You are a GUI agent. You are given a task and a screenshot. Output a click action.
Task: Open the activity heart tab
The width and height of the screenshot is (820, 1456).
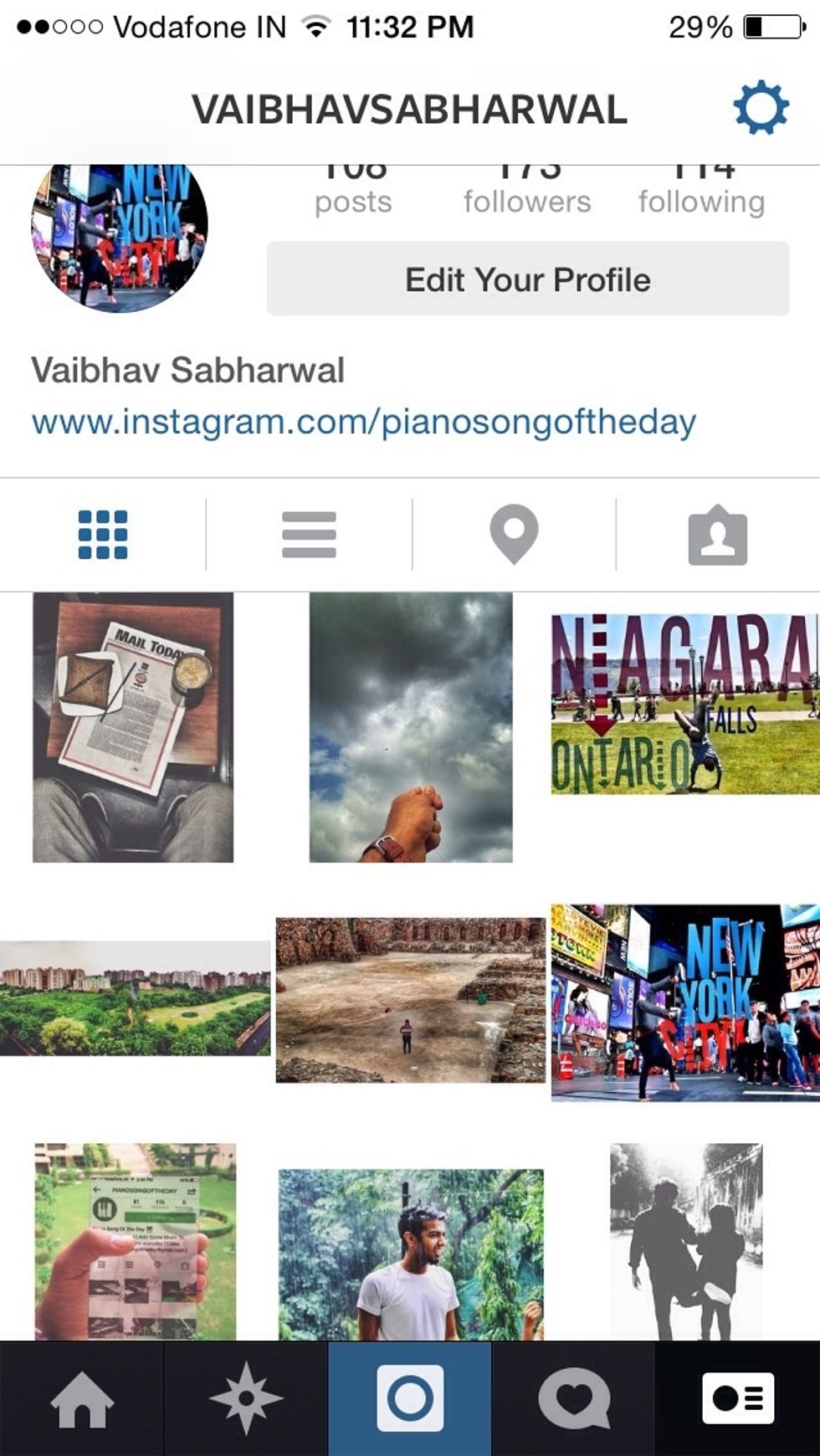click(574, 1399)
